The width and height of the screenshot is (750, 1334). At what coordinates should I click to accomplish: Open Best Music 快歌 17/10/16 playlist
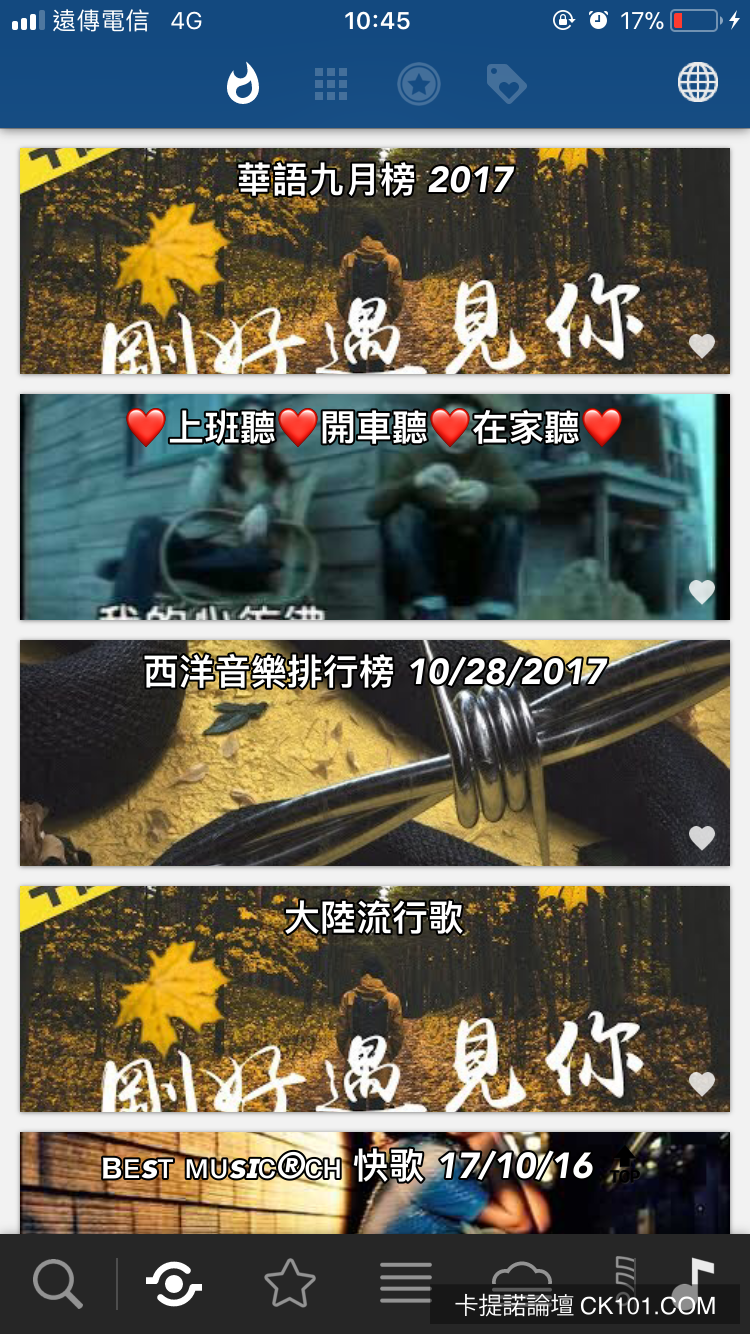point(374,1183)
